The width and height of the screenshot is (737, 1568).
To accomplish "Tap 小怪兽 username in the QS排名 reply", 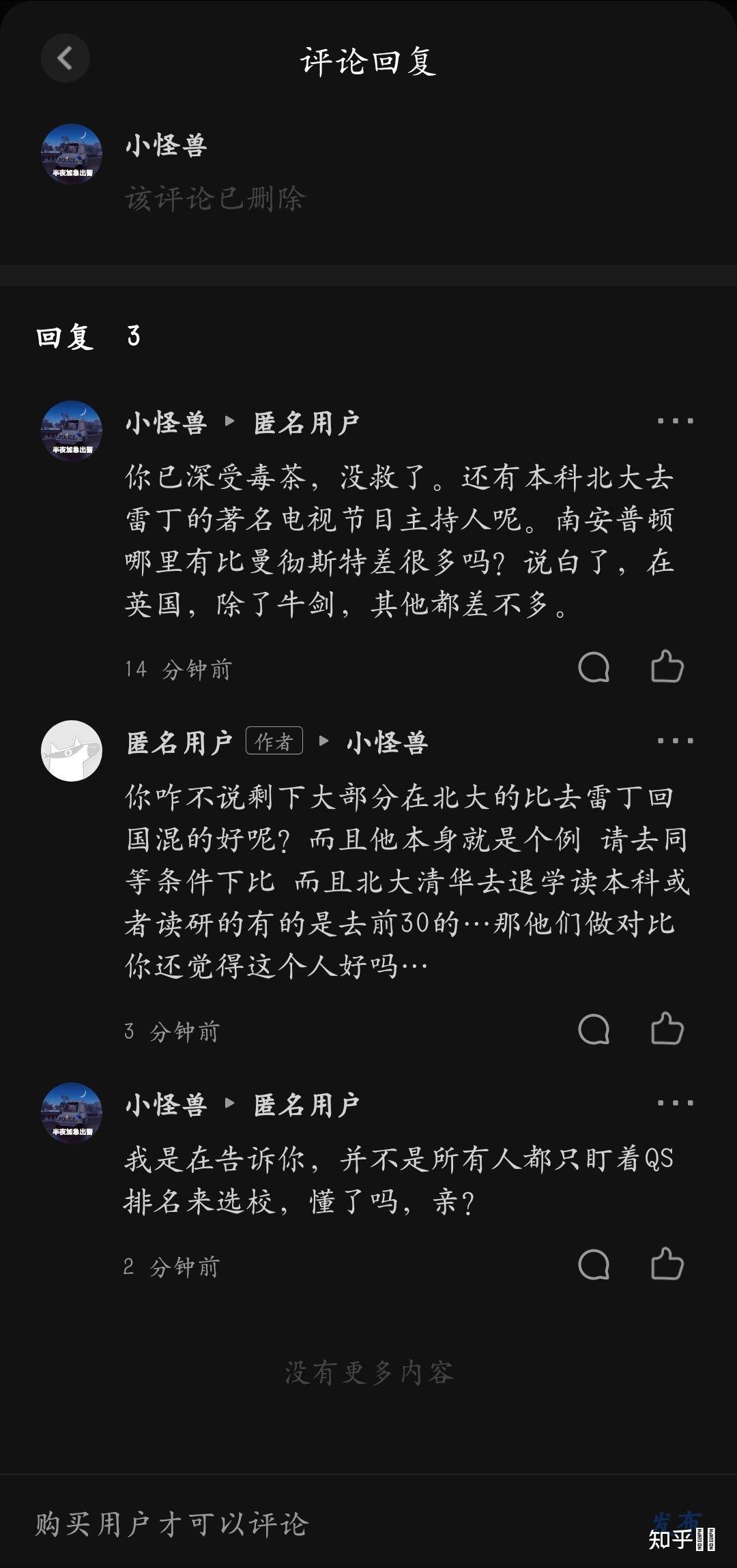I will pos(166,1105).
